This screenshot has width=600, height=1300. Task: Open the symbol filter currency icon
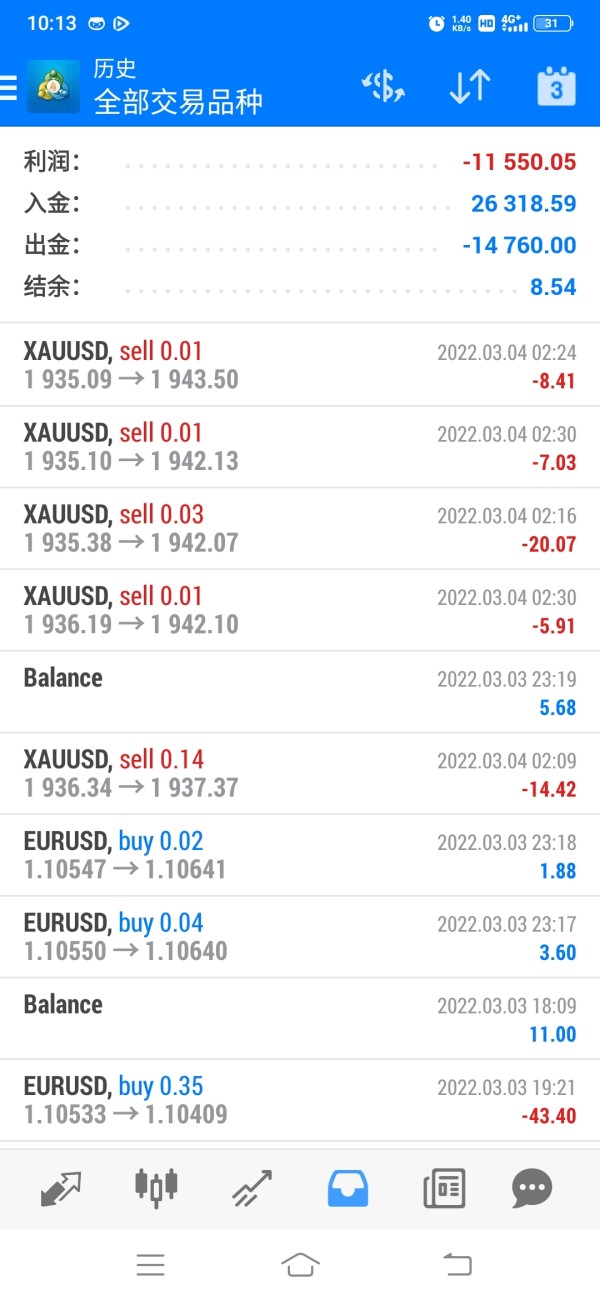[383, 88]
